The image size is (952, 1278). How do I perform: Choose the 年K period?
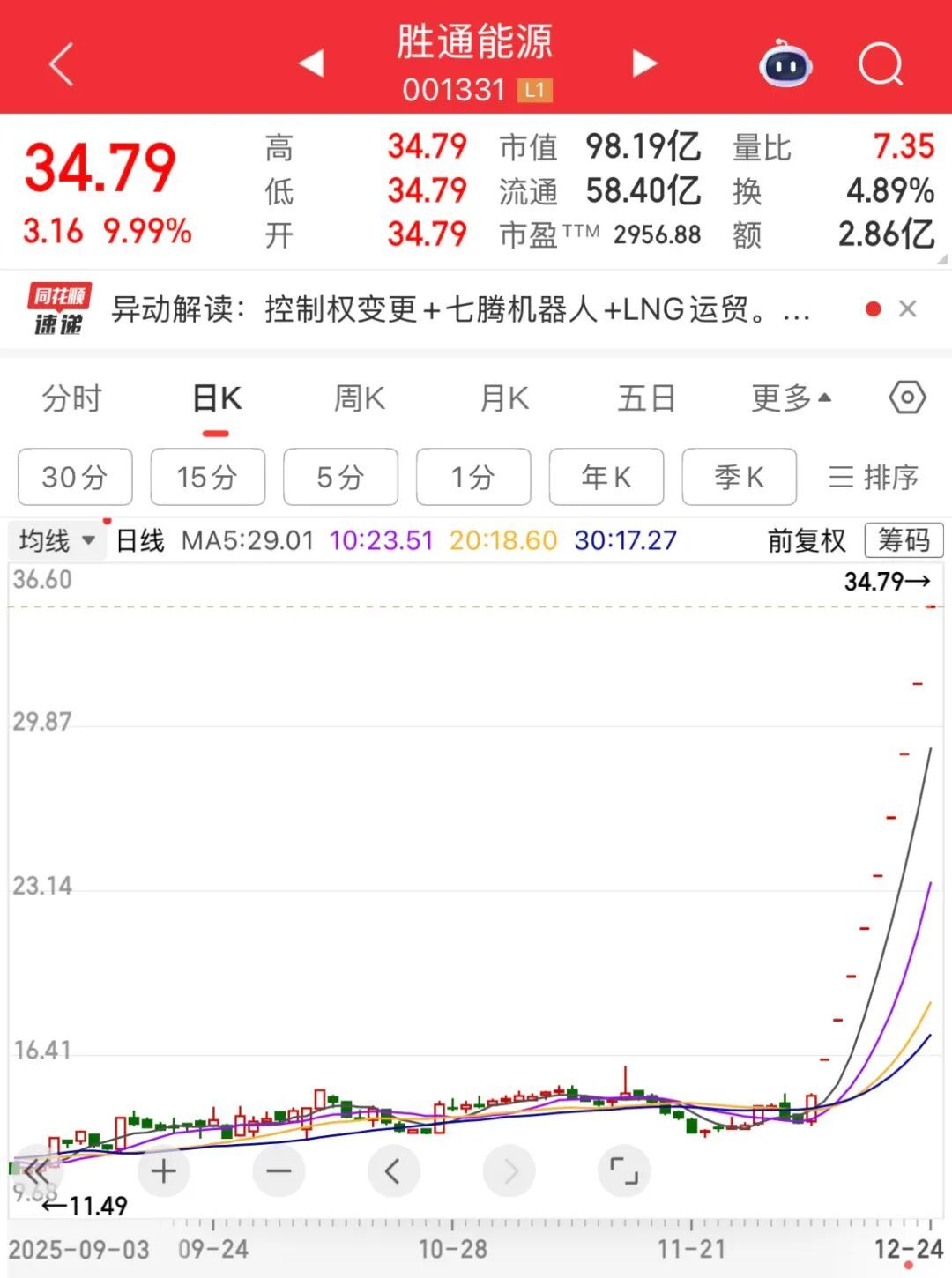click(x=606, y=477)
